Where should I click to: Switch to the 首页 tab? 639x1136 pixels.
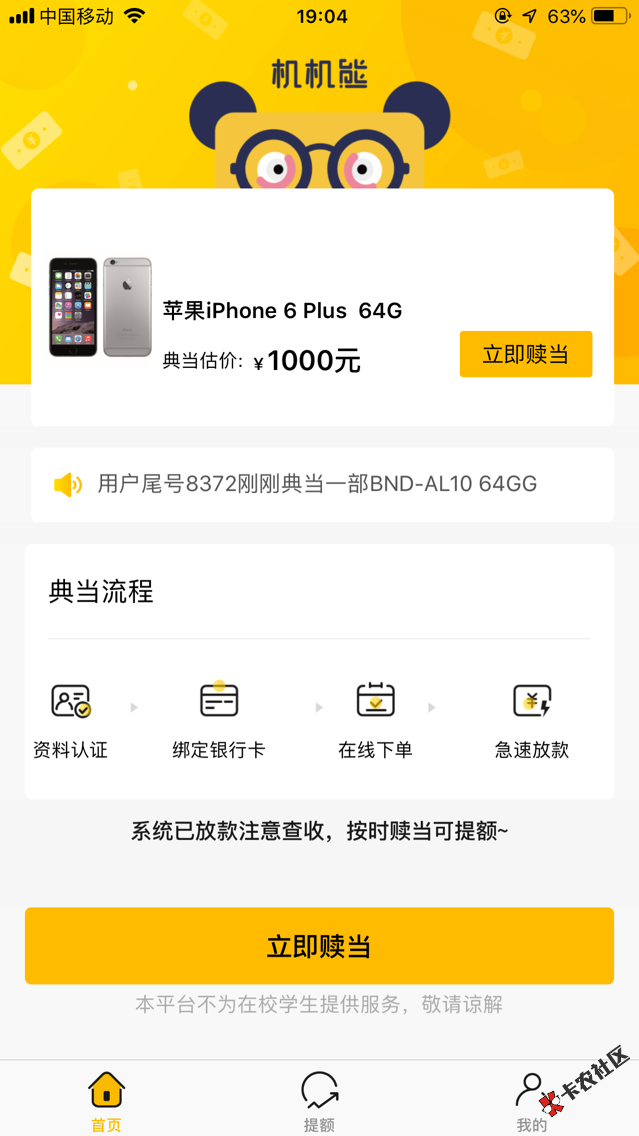click(106, 1100)
